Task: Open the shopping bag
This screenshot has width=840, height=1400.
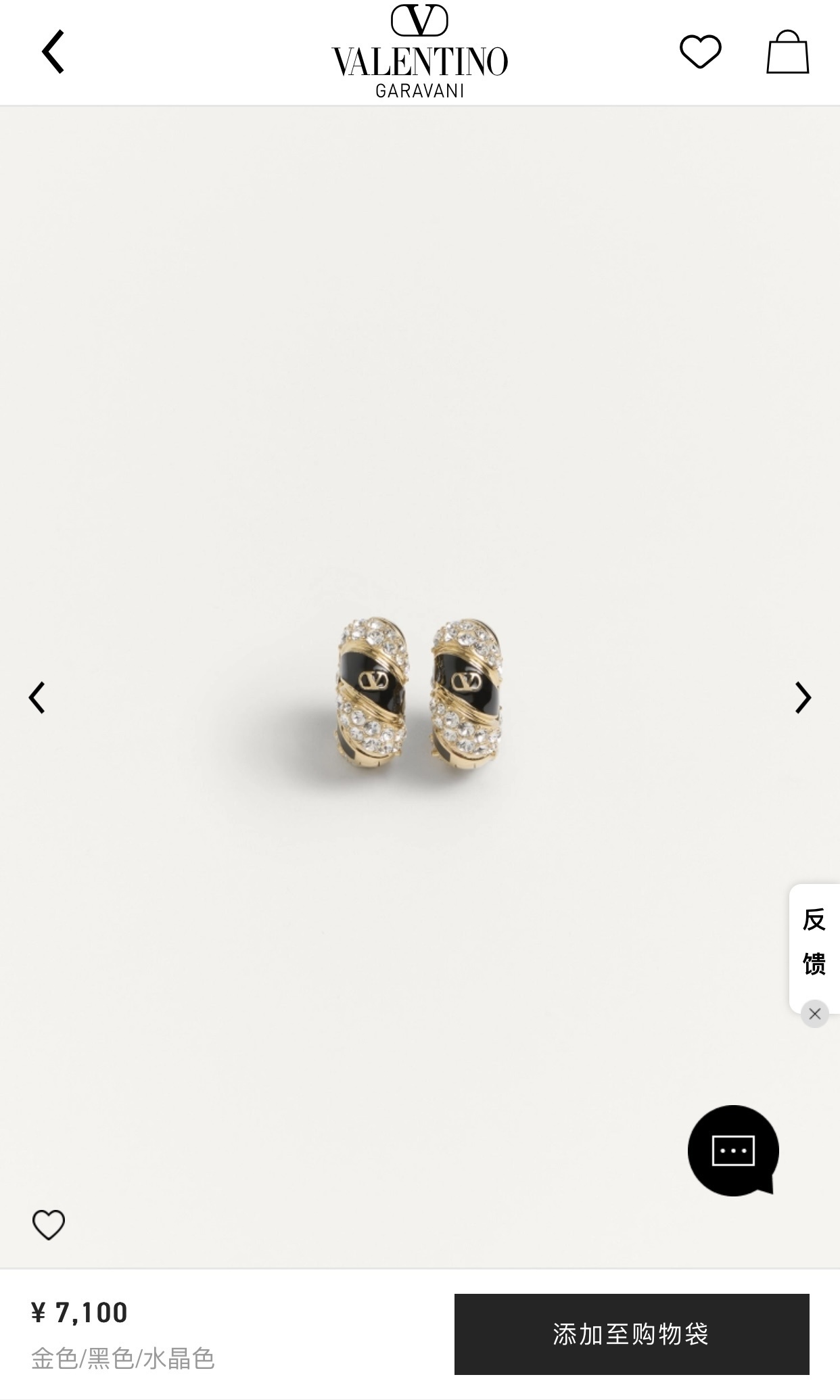Action: [787, 52]
